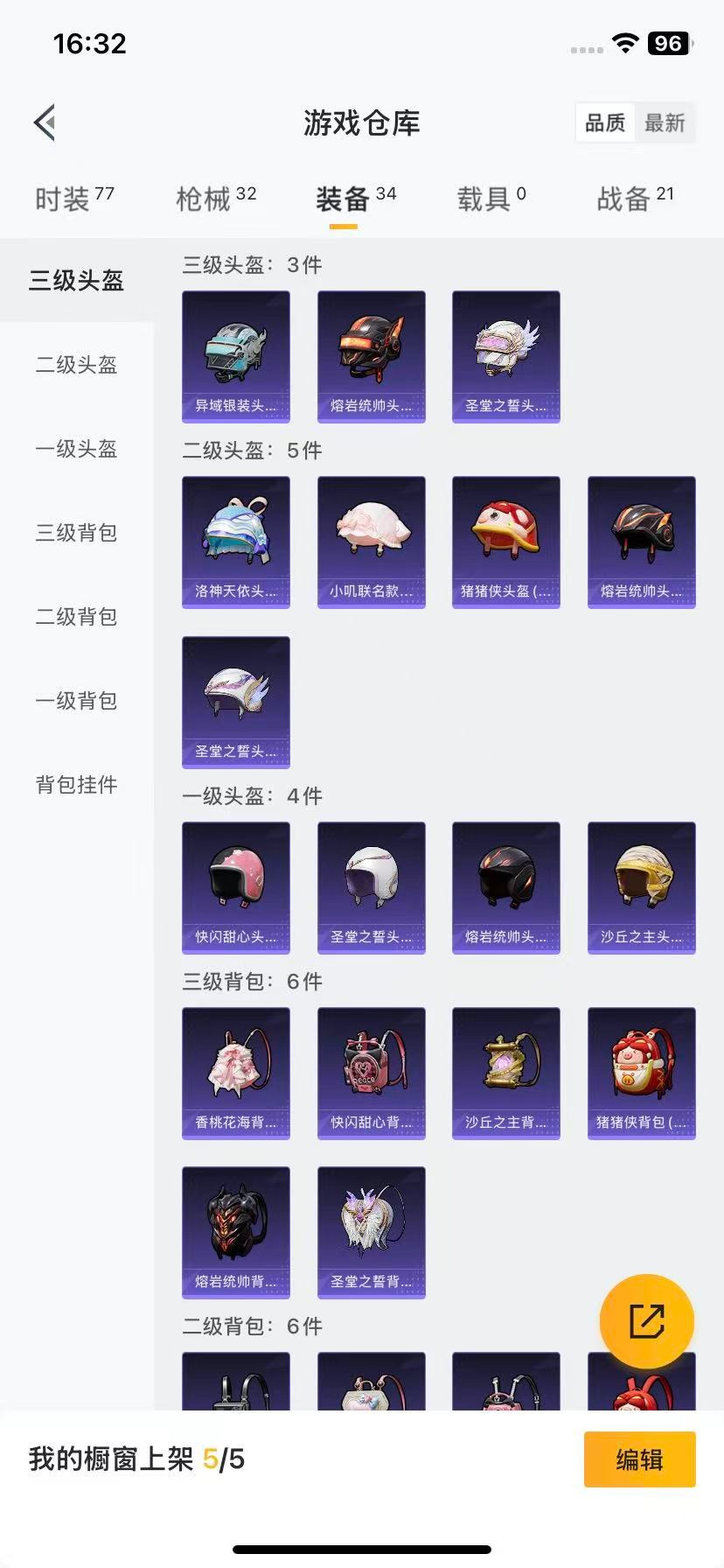This screenshot has height=1568, width=724.
Task: Tap the 编辑 button
Action: pyautogui.click(x=639, y=1459)
